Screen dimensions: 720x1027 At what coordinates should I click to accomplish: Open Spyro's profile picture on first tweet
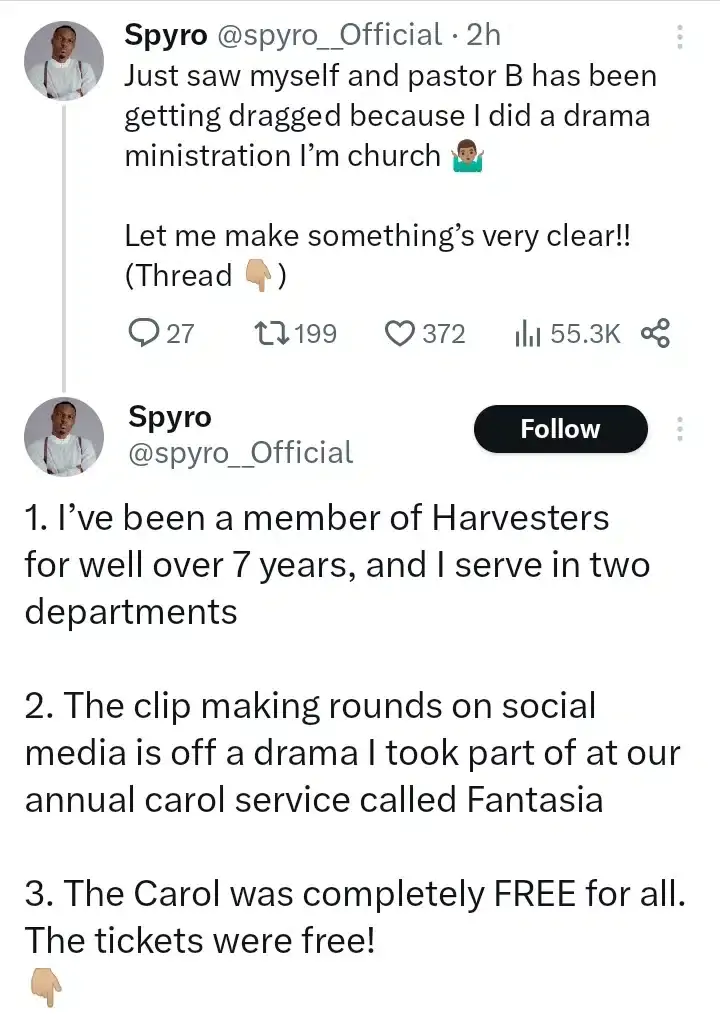click(63, 60)
